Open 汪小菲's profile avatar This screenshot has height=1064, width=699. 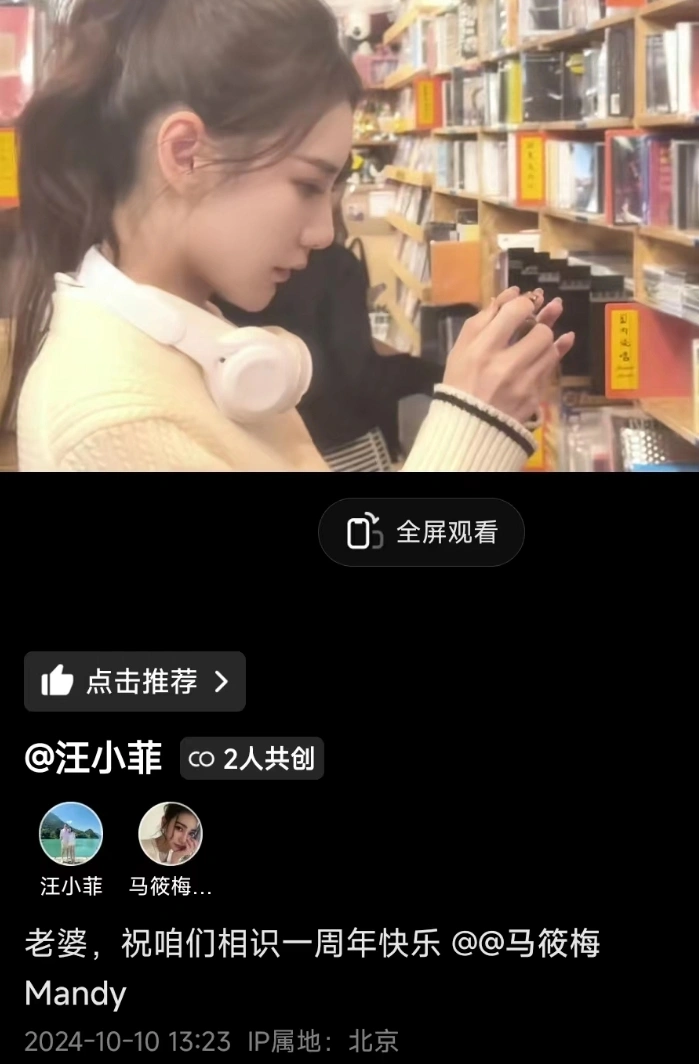click(x=71, y=834)
